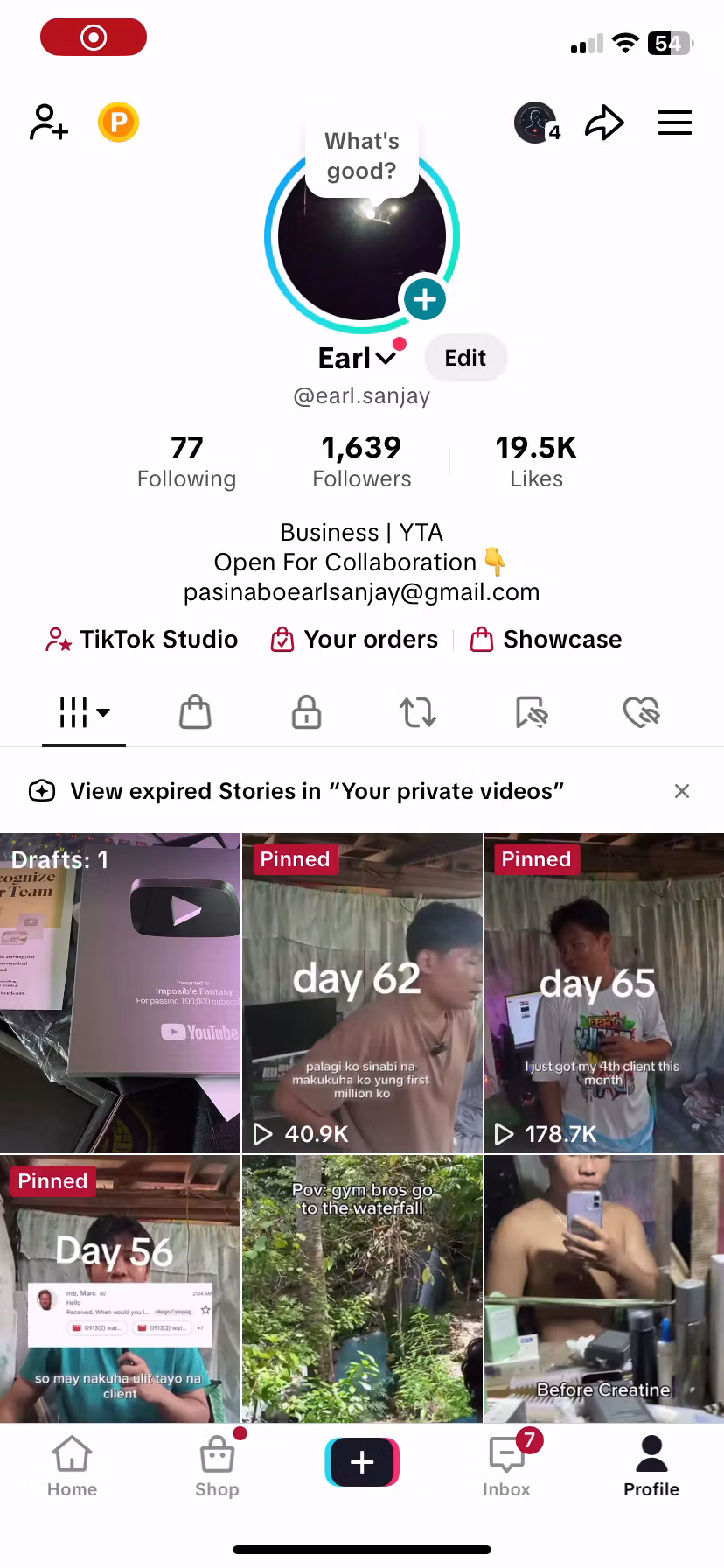
Task: Create a new post with plus button
Action: pyautogui.click(x=362, y=1462)
